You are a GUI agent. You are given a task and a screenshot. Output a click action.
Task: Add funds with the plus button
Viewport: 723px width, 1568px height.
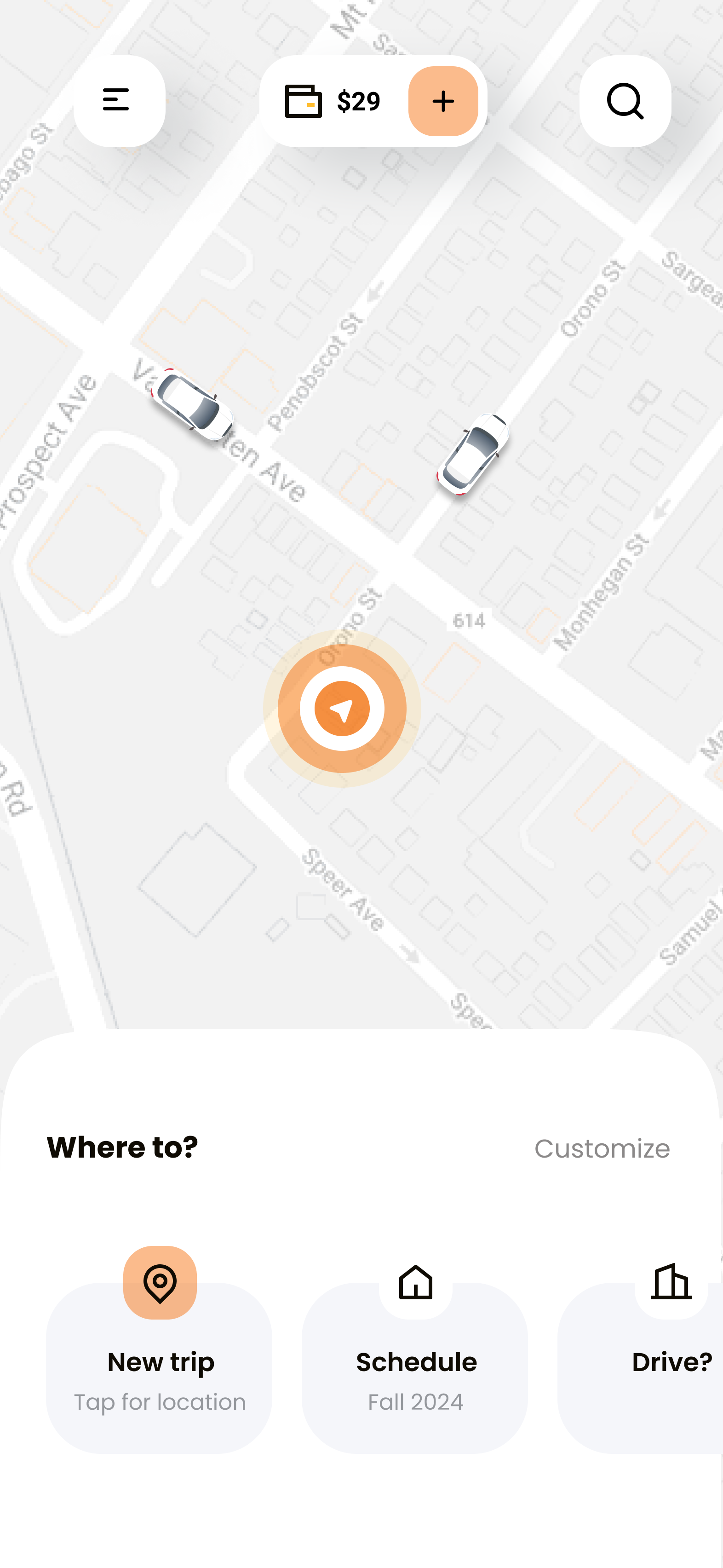click(442, 101)
